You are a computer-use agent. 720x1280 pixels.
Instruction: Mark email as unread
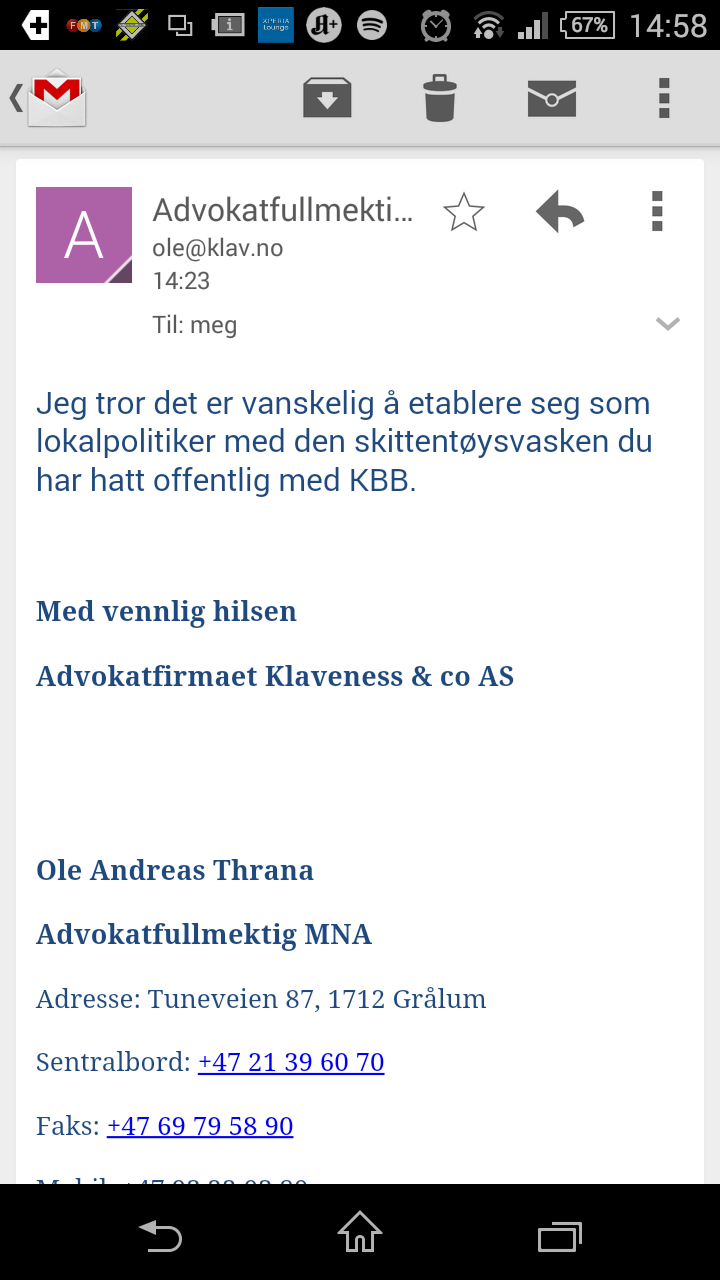552,98
